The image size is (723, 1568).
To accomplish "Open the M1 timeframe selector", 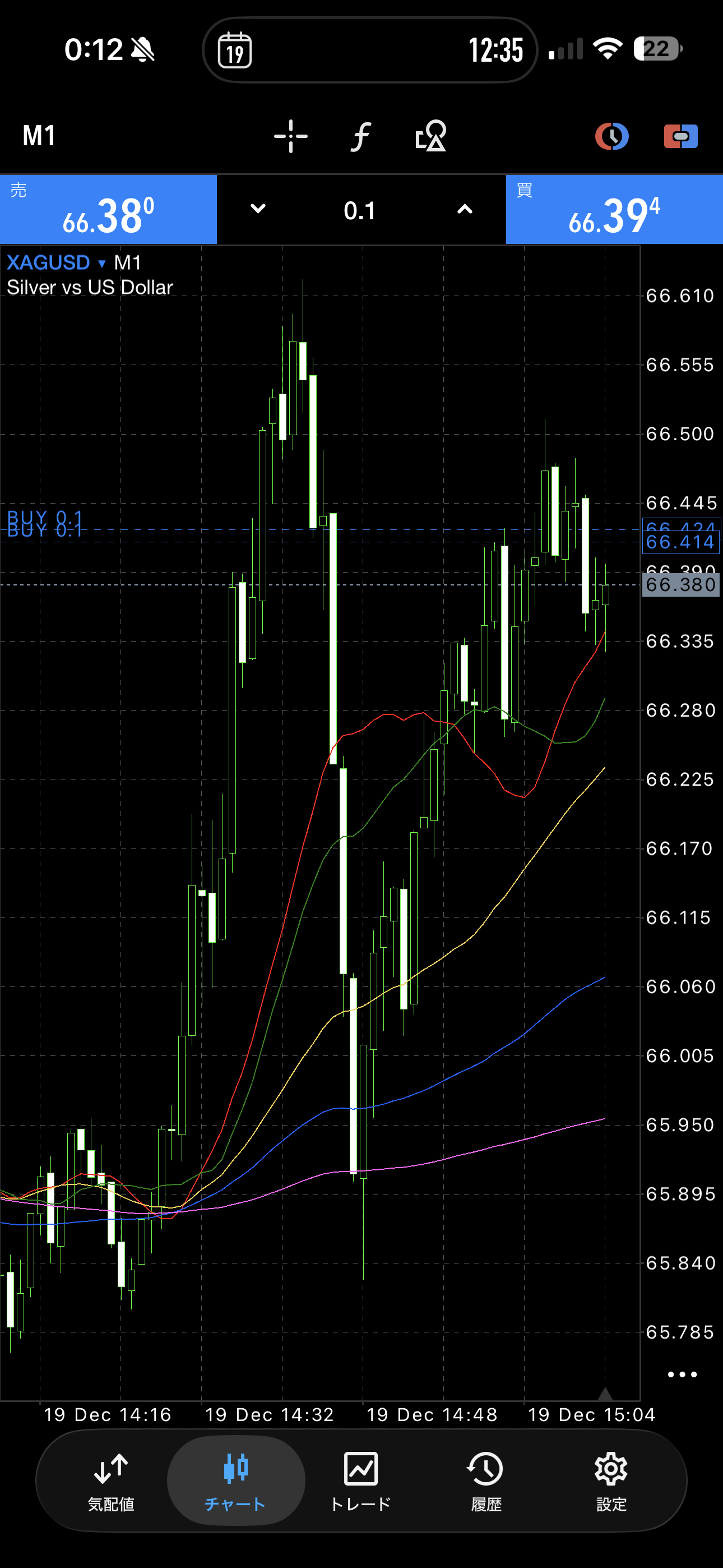I will 39,136.
